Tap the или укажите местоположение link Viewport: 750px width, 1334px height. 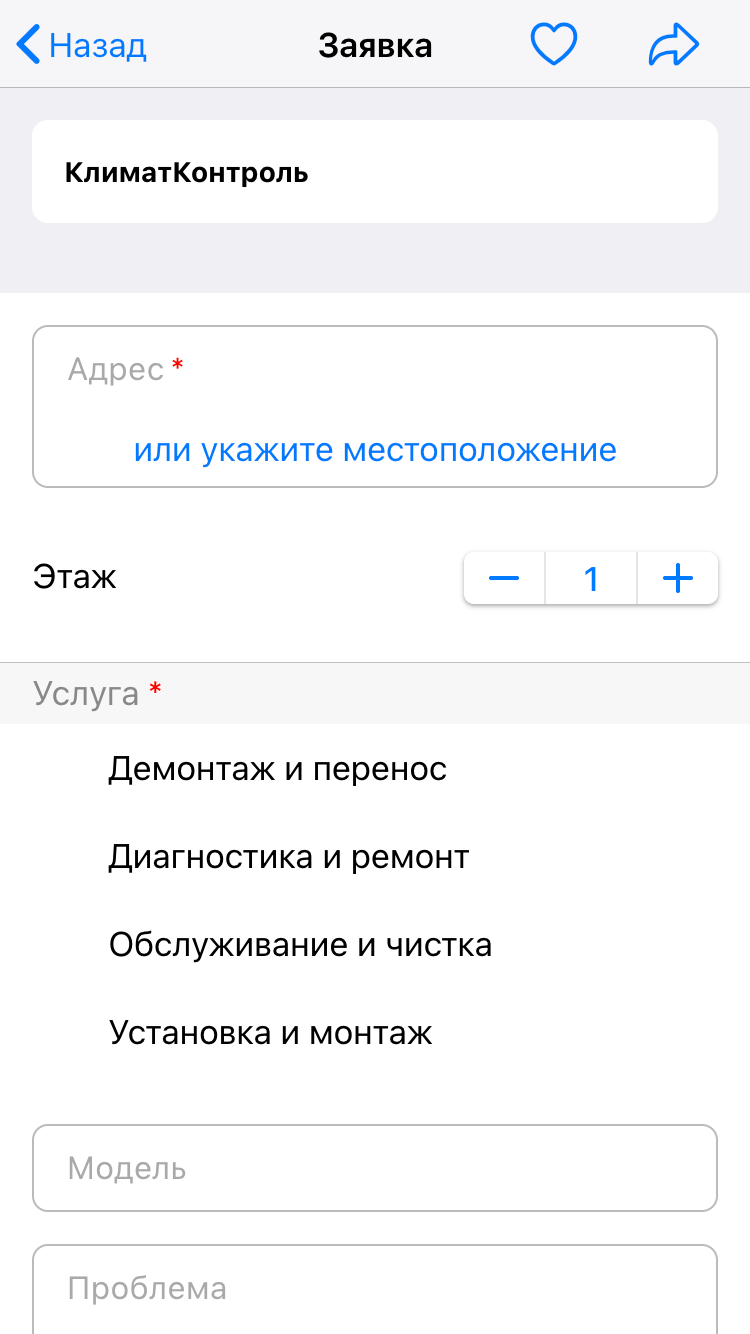(375, 450)
